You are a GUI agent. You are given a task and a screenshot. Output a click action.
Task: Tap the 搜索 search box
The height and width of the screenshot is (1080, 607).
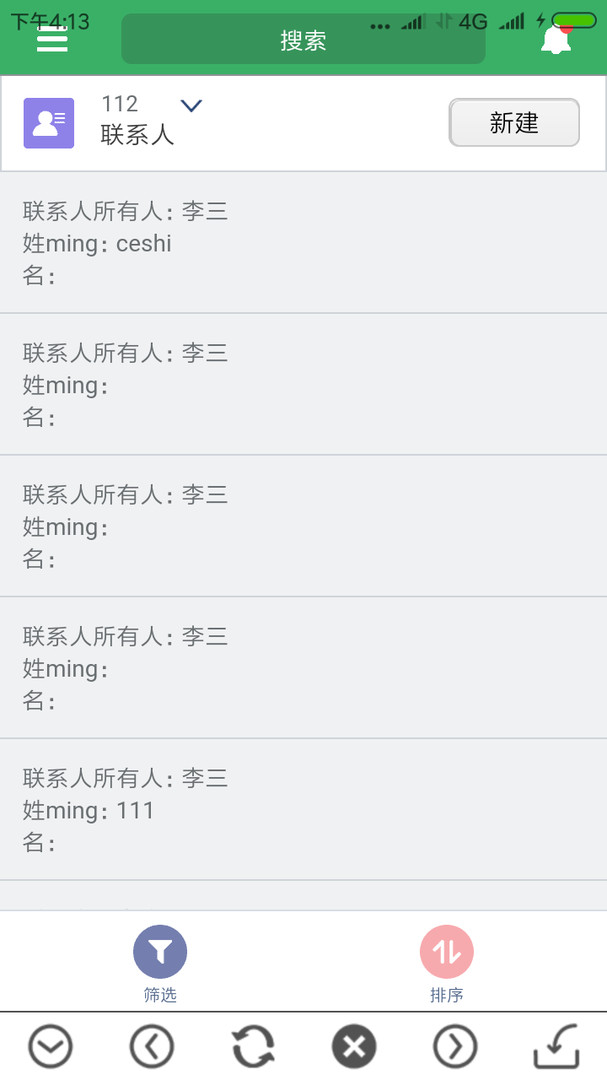303,40
